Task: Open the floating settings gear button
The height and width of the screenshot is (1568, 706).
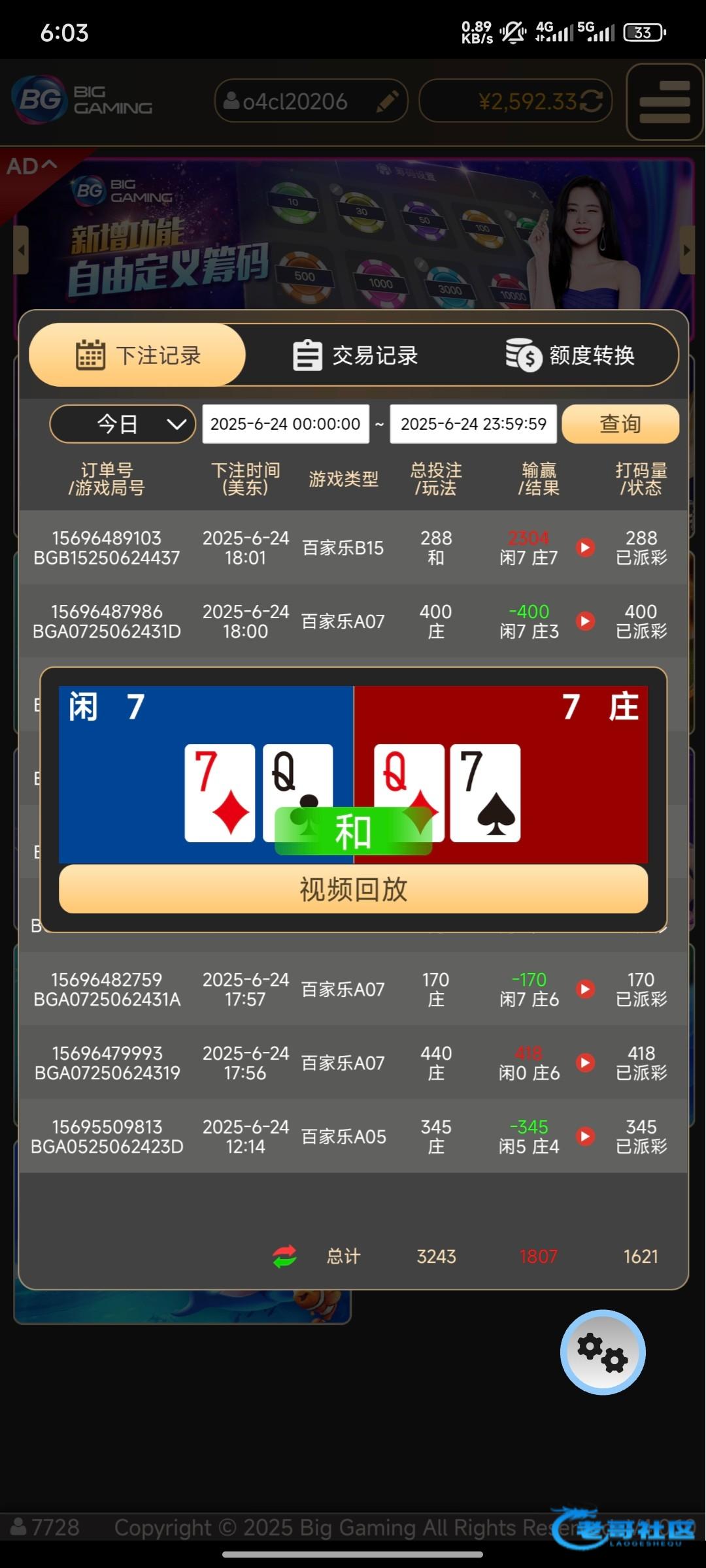Action: click(x=603, y=1352)
